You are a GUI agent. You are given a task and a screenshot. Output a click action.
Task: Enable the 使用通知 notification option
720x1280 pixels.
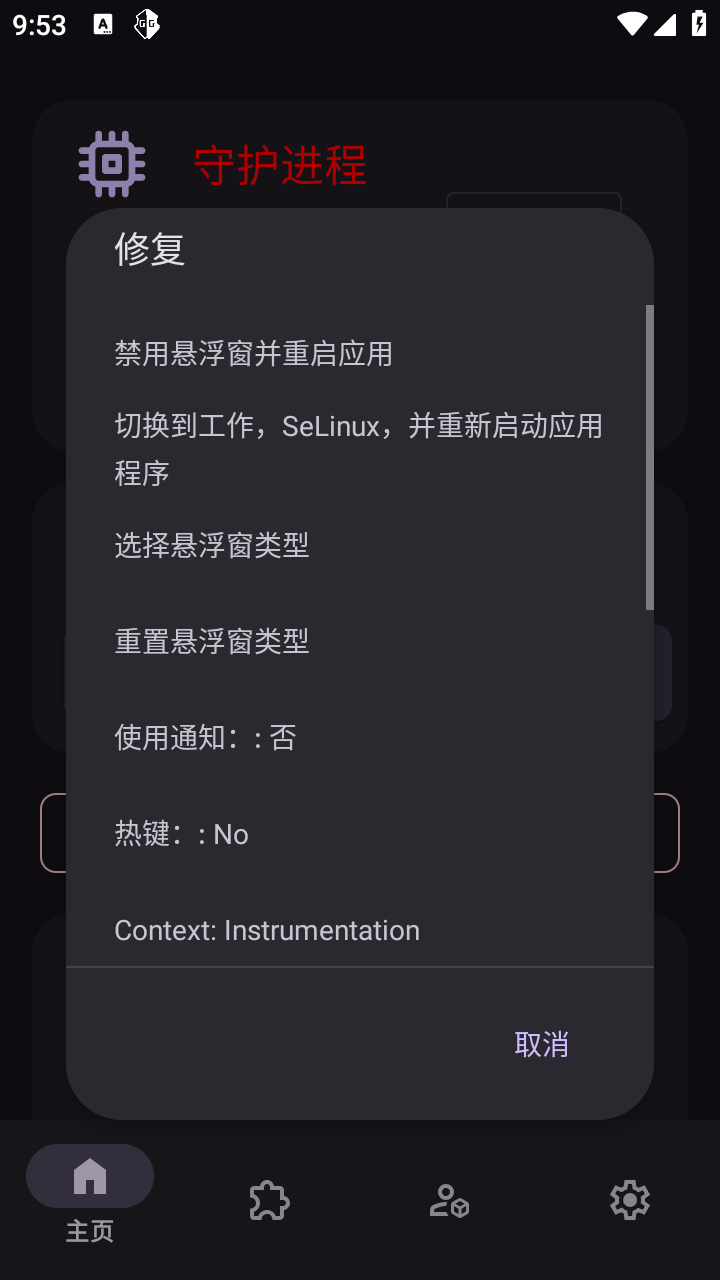(x=204, y=737)
